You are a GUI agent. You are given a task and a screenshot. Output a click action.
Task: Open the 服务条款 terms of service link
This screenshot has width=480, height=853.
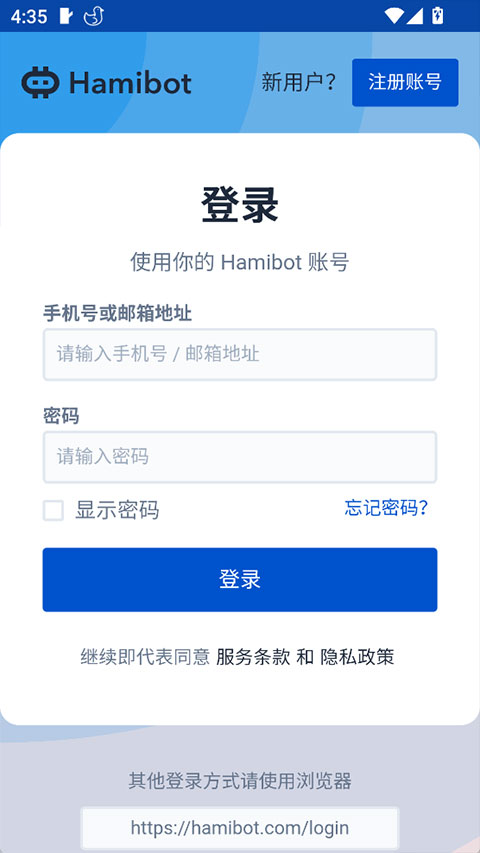tap(253, 657)
